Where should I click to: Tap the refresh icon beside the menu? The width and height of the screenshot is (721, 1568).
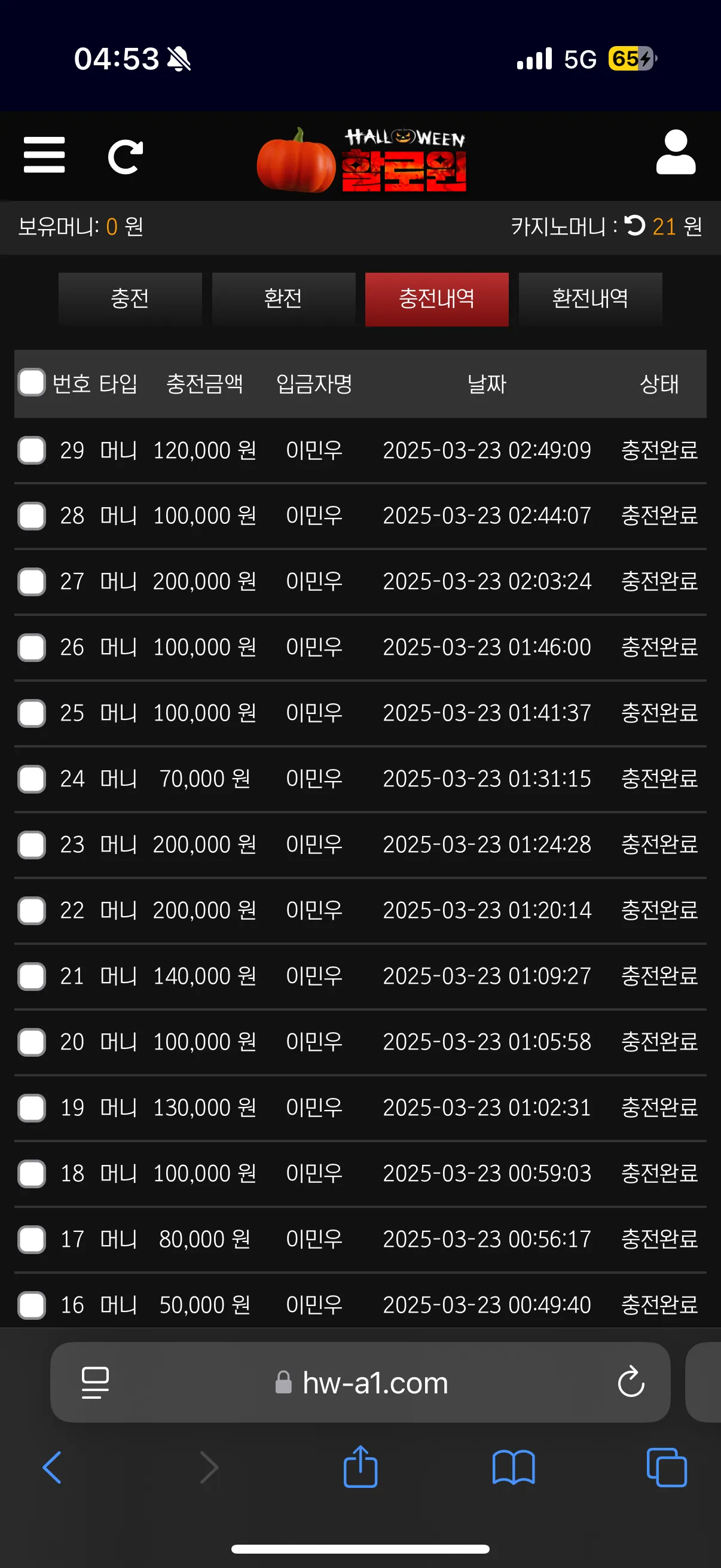(x=126, y=157)
